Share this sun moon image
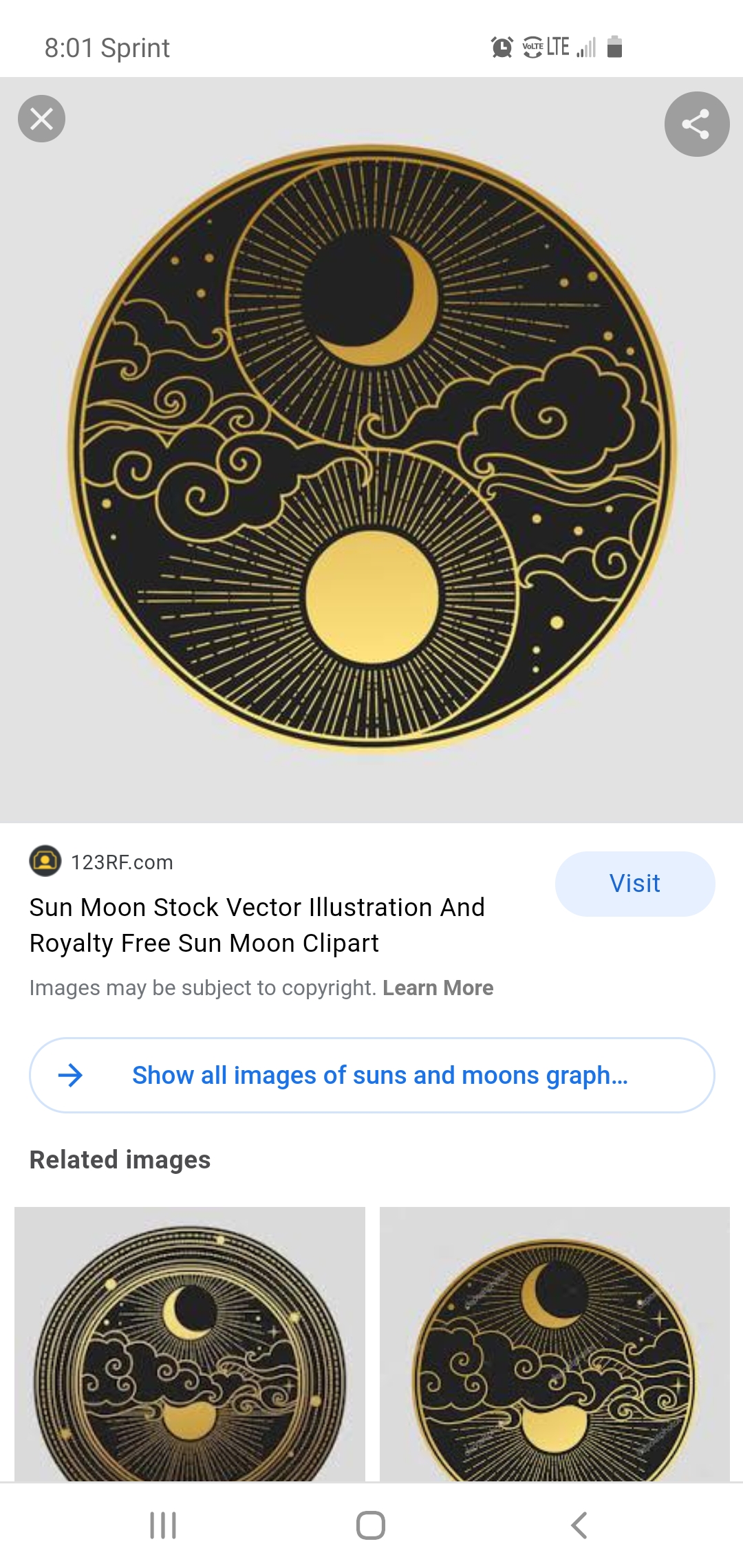This screenshot has width=743, height=1568. [696, 124]
